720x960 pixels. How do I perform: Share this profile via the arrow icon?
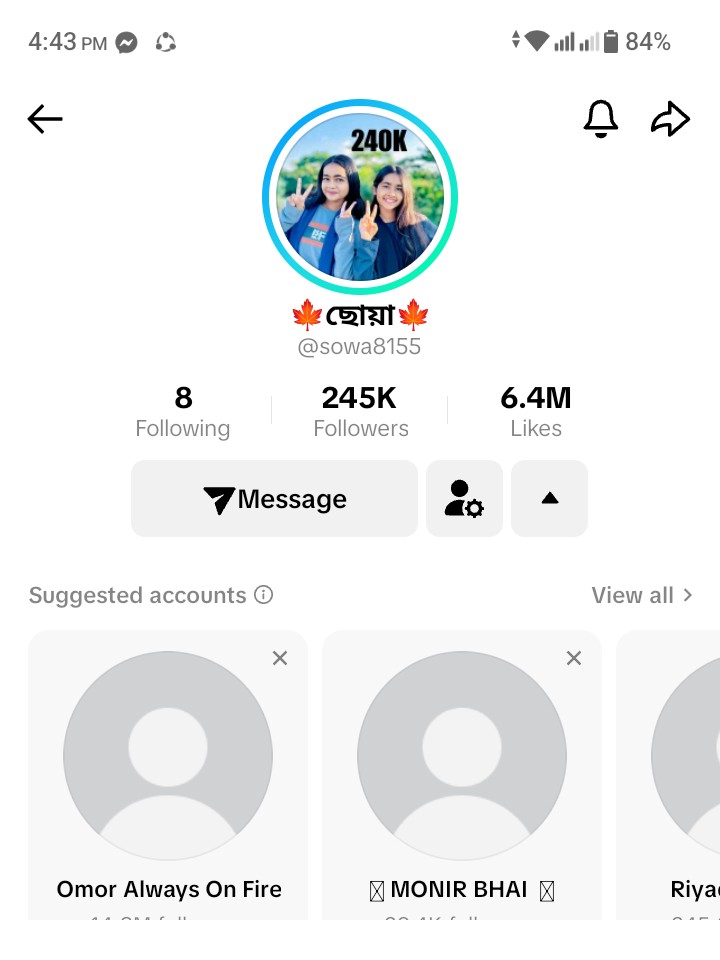click(670, 119)
